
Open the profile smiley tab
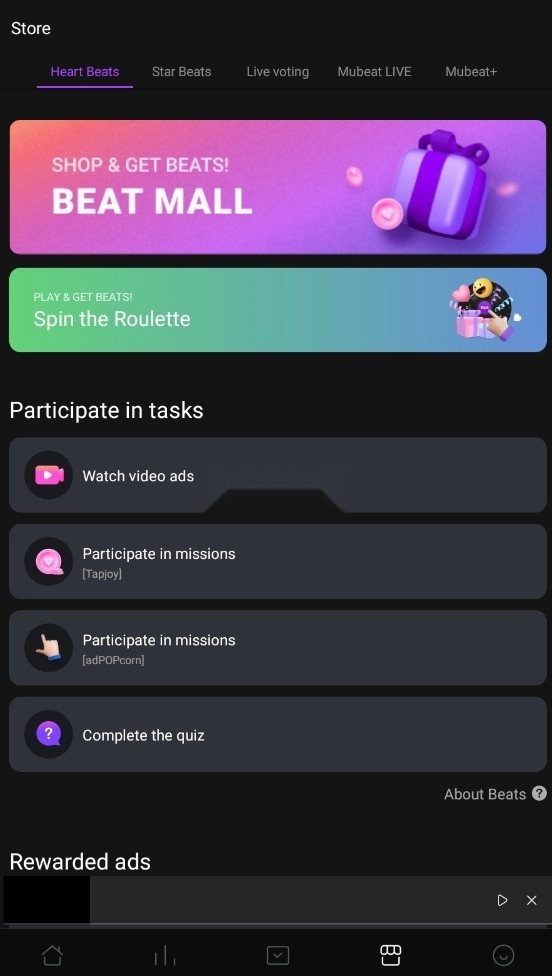click(503, 955)
